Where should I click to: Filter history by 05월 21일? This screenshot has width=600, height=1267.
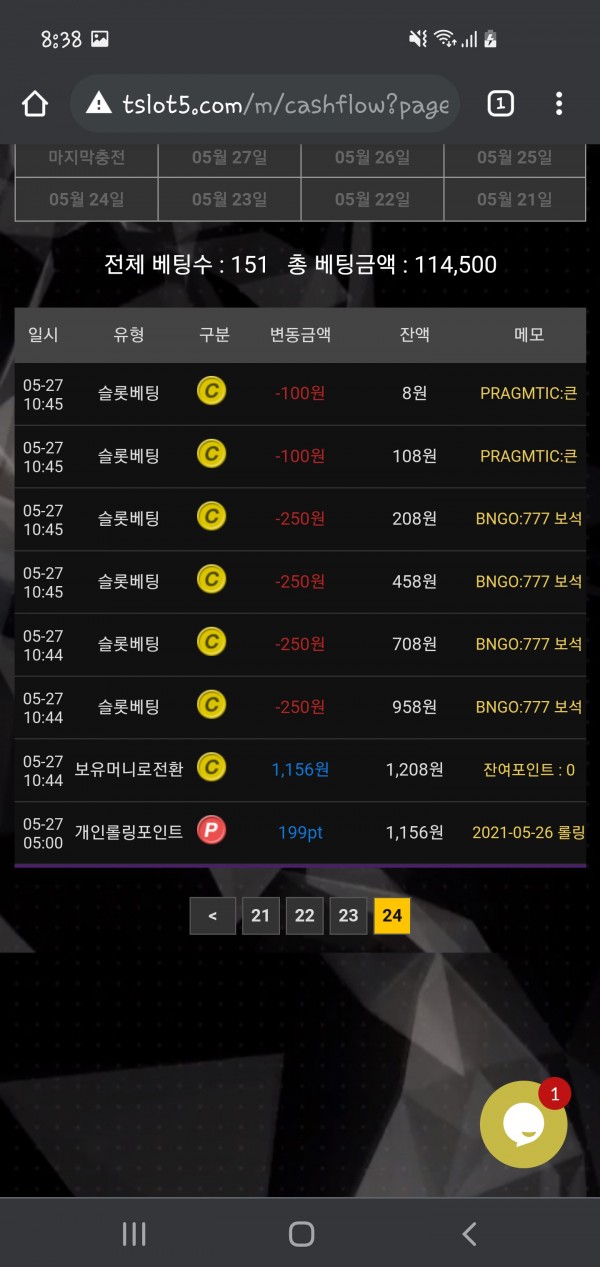click(514, 199)
